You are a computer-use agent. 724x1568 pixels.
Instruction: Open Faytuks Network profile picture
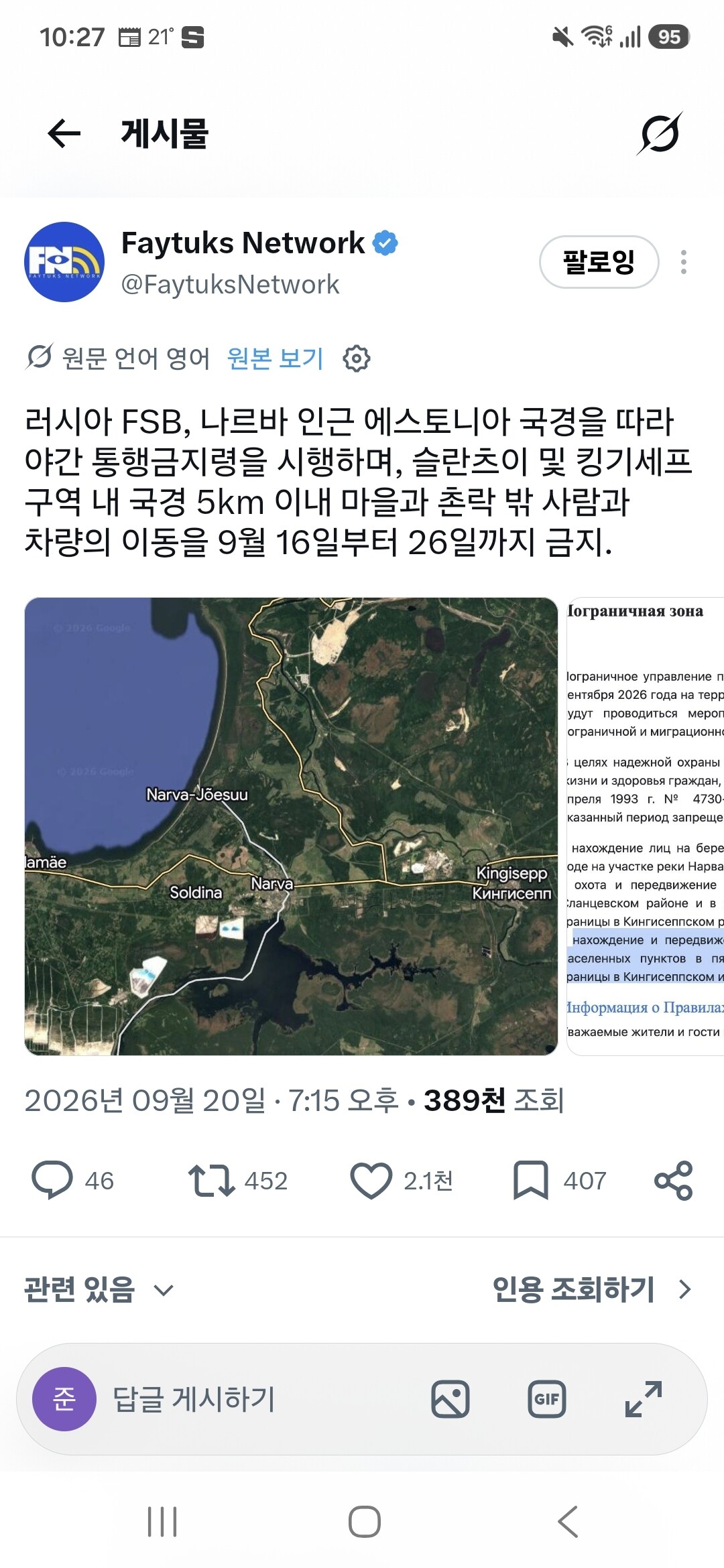tap(64, 262)
